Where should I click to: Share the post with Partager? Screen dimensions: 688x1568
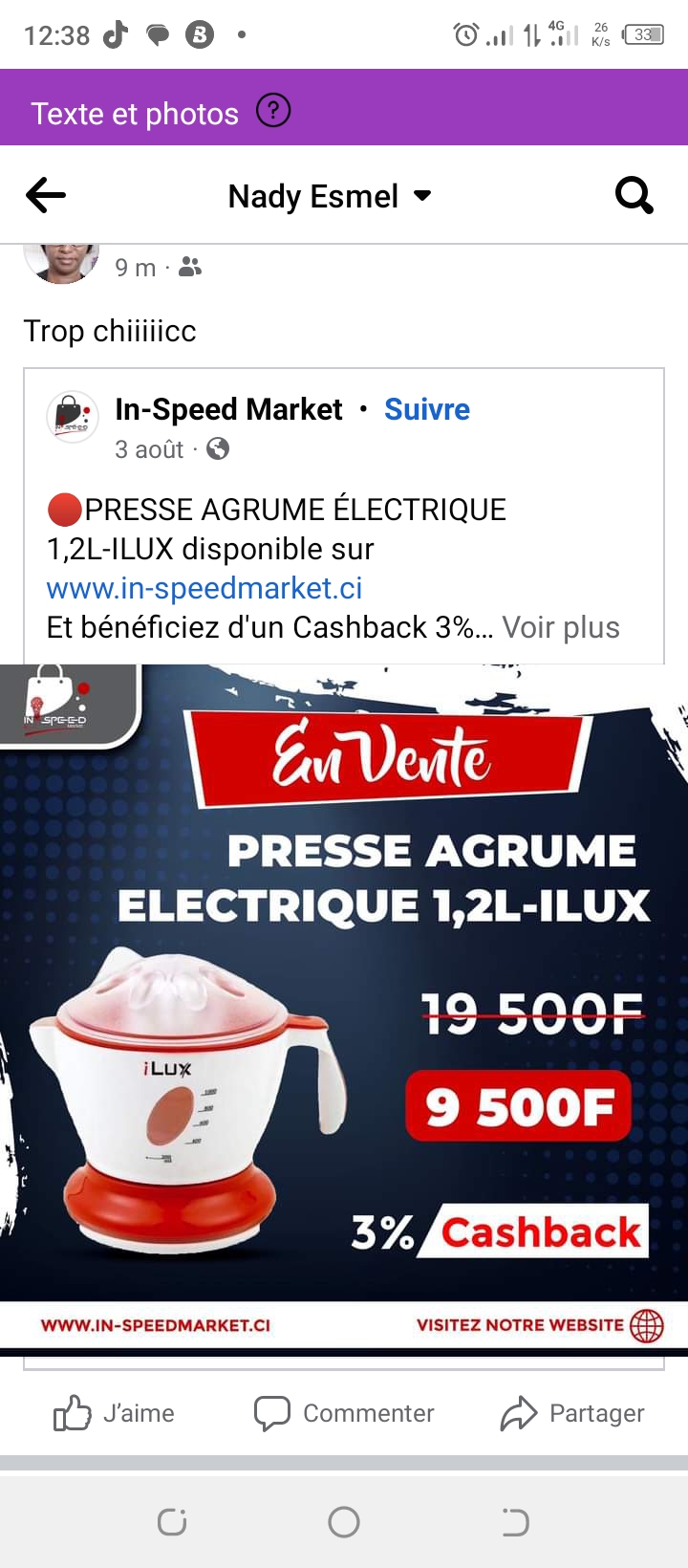click(572, 1413)
